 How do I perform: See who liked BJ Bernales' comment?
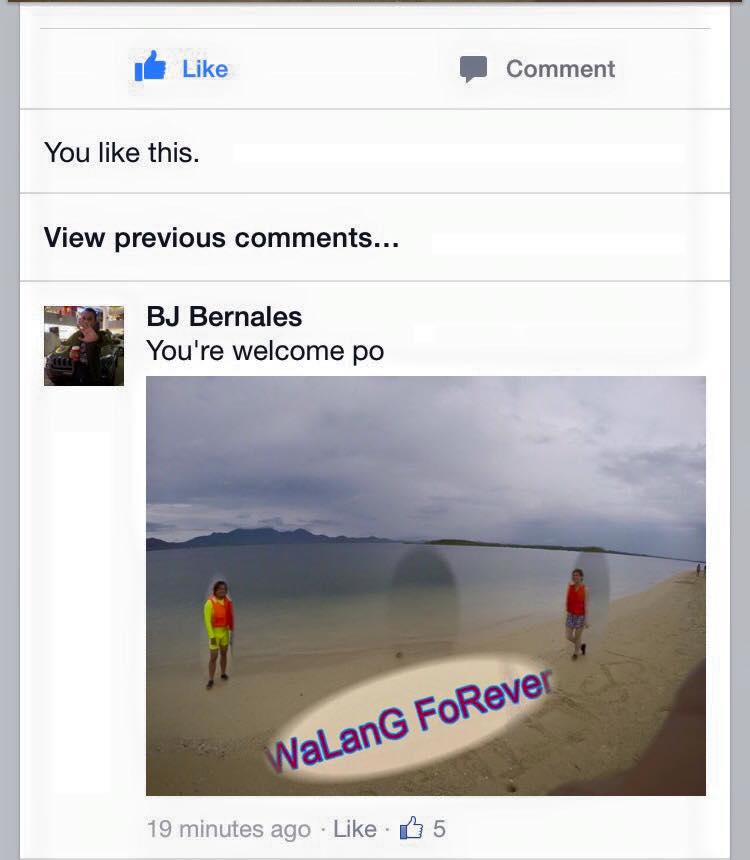(422, 829)
